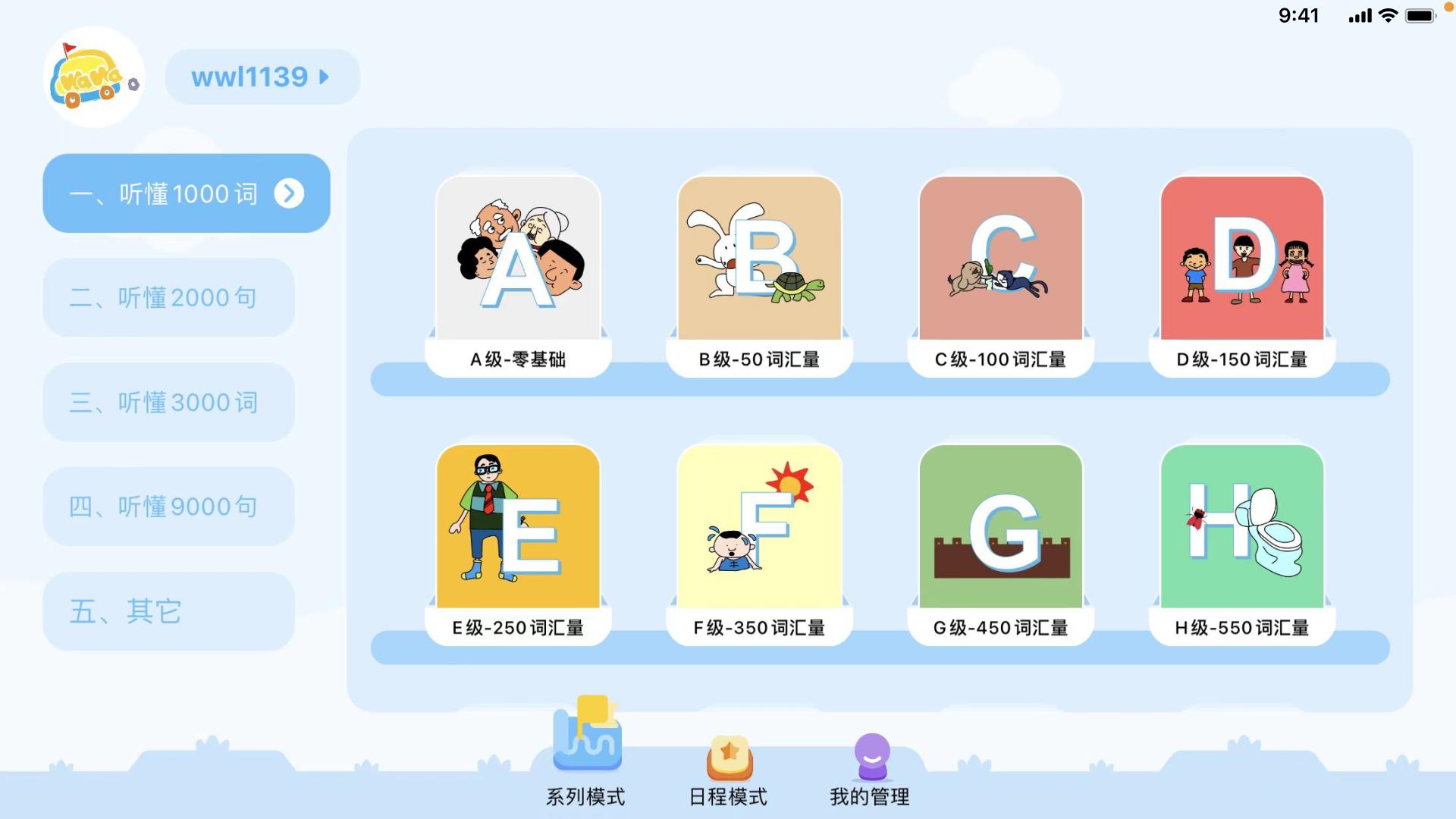Screen dimensions: 1456x819
Task: Switch to 二、听懂2000句 category
Action: pyautogui.click(x=168, y=297)
